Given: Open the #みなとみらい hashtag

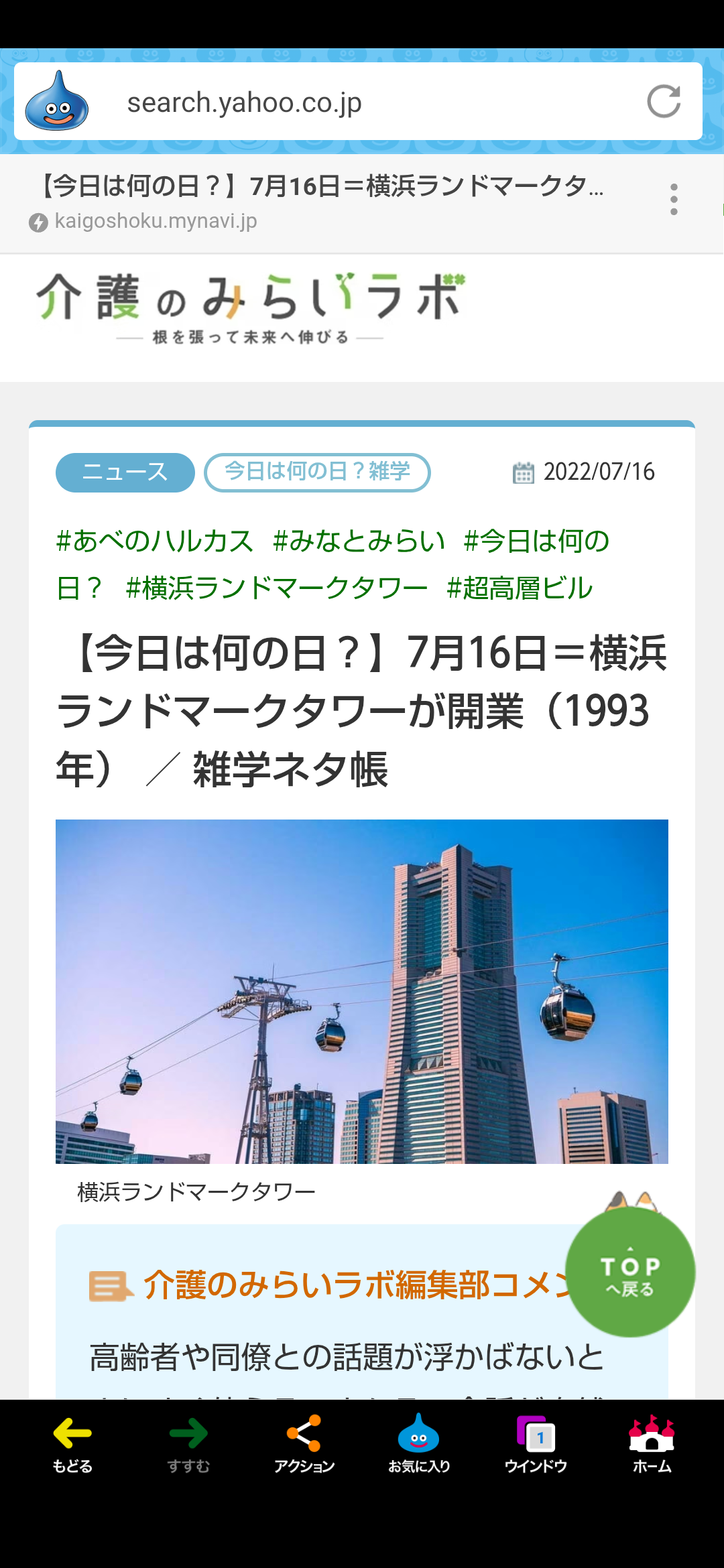Looking at the screenshot, I should [x=359, y=541].
